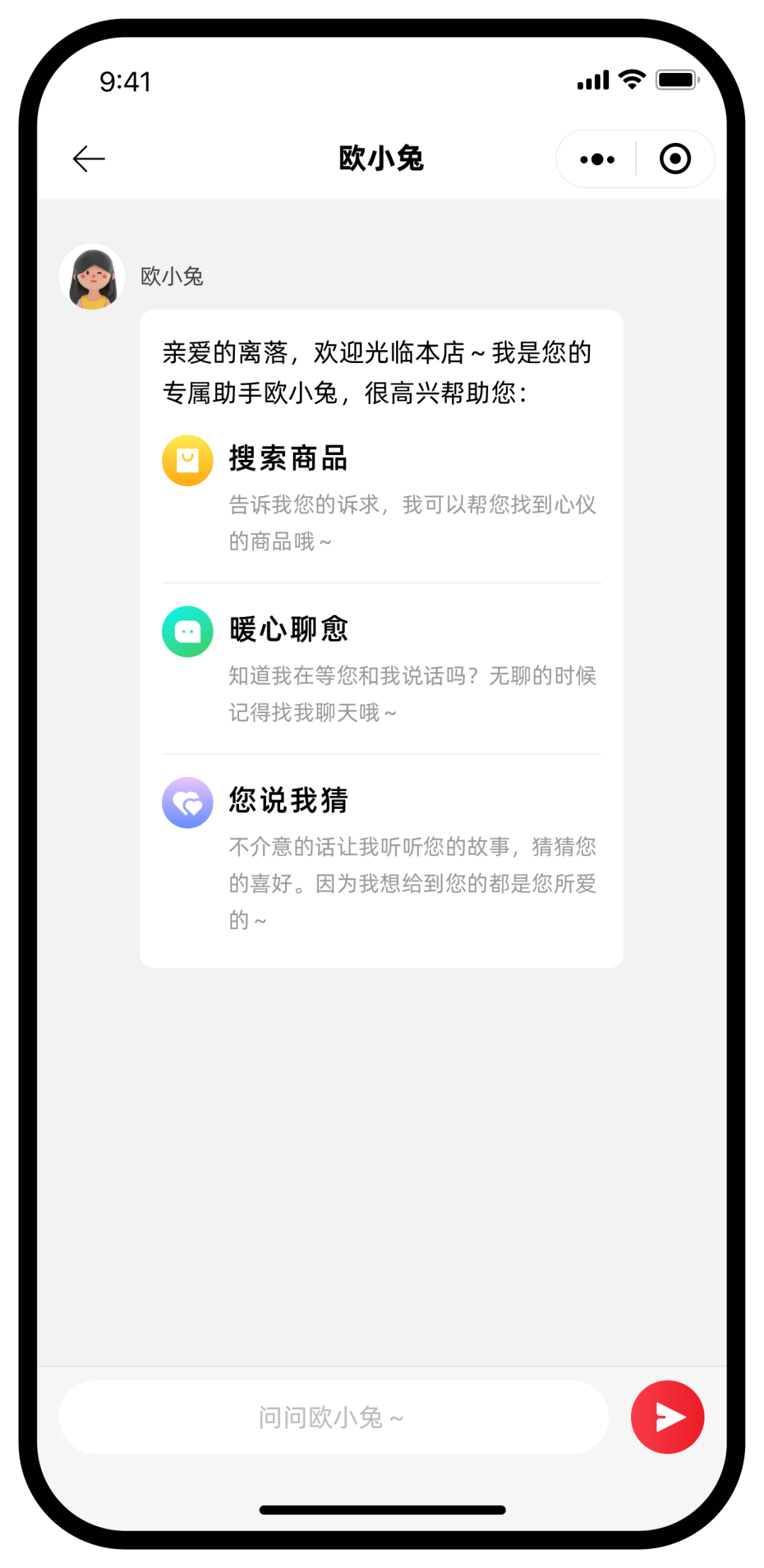The width and height of the screenshot is (764, 1568).
Task: Tap the circular mini-program capsule icon
Action: click(673, 158)
